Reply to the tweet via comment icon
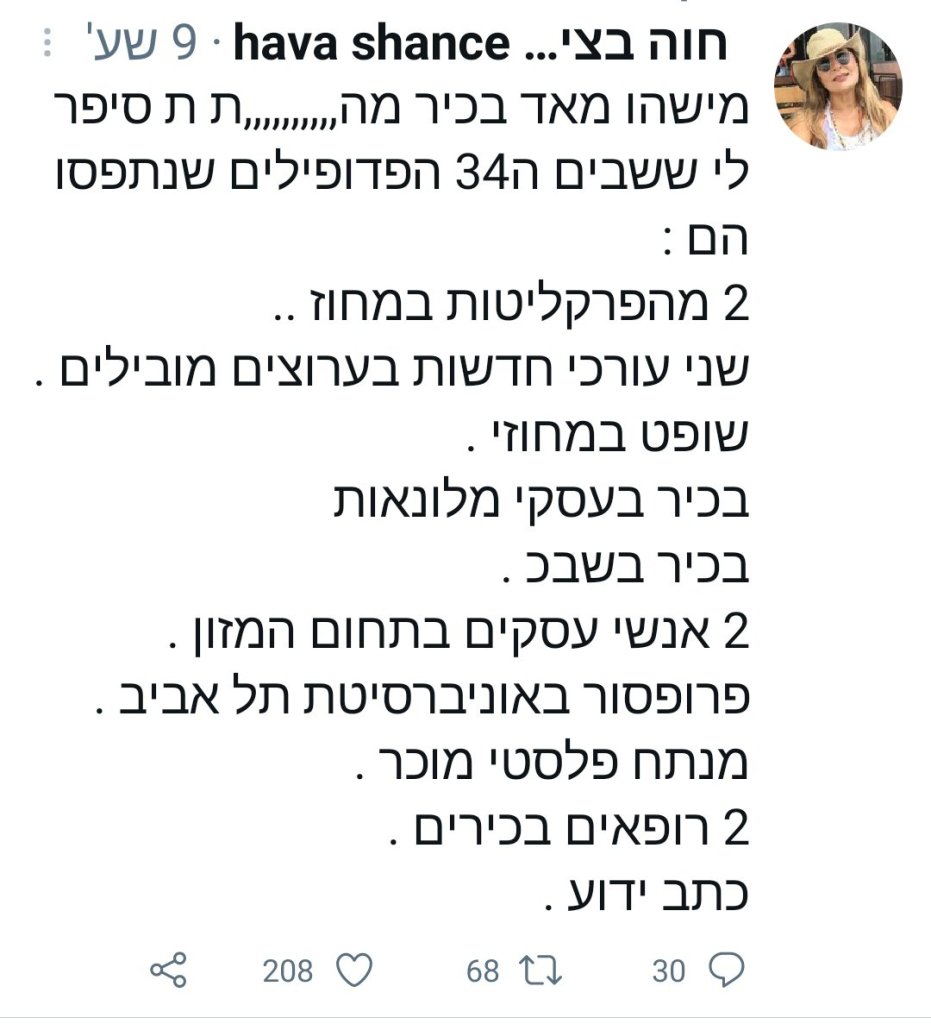The image size is (931, 1024). (726, 969)
